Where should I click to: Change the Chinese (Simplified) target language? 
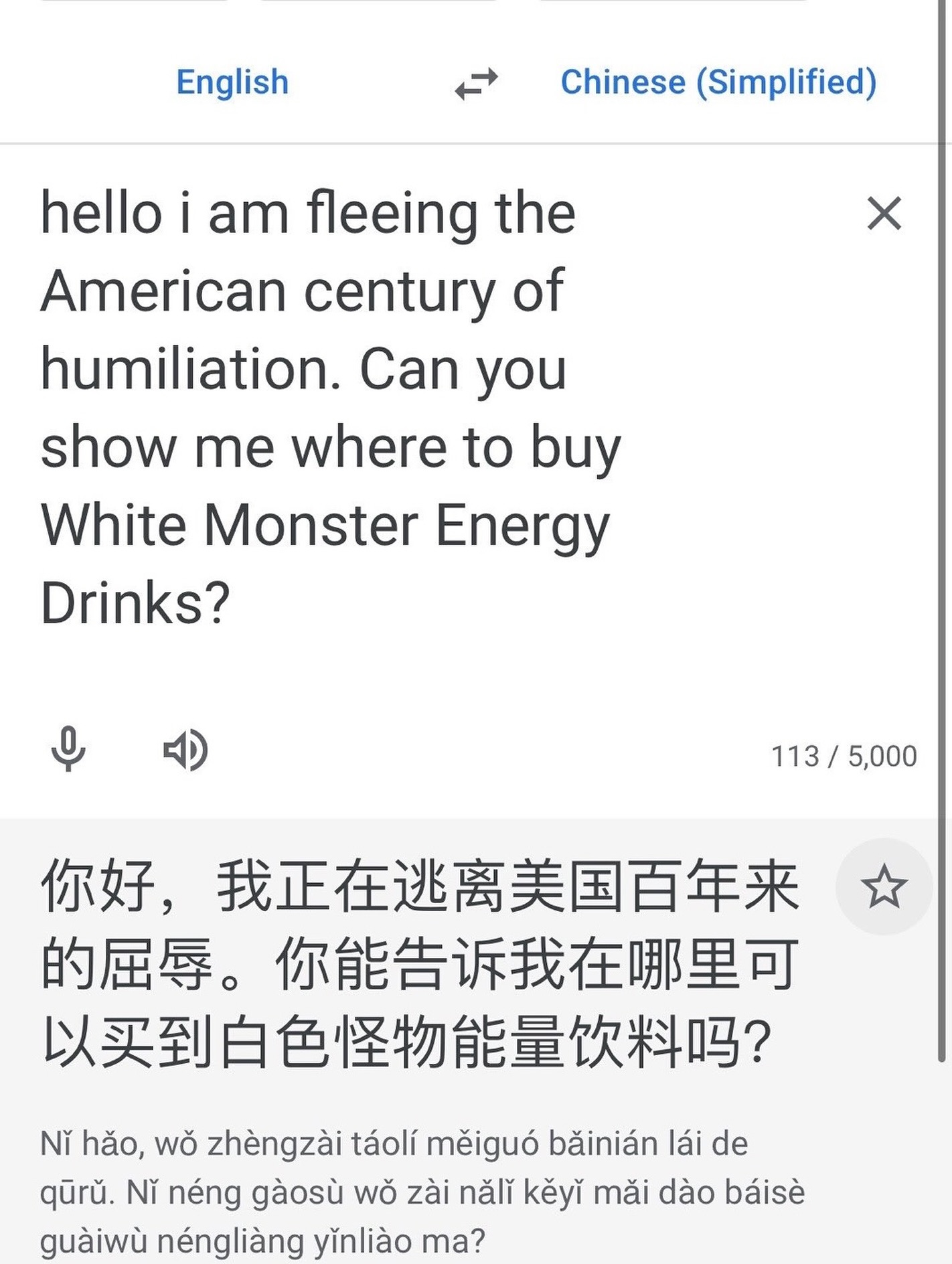point(718,82)
